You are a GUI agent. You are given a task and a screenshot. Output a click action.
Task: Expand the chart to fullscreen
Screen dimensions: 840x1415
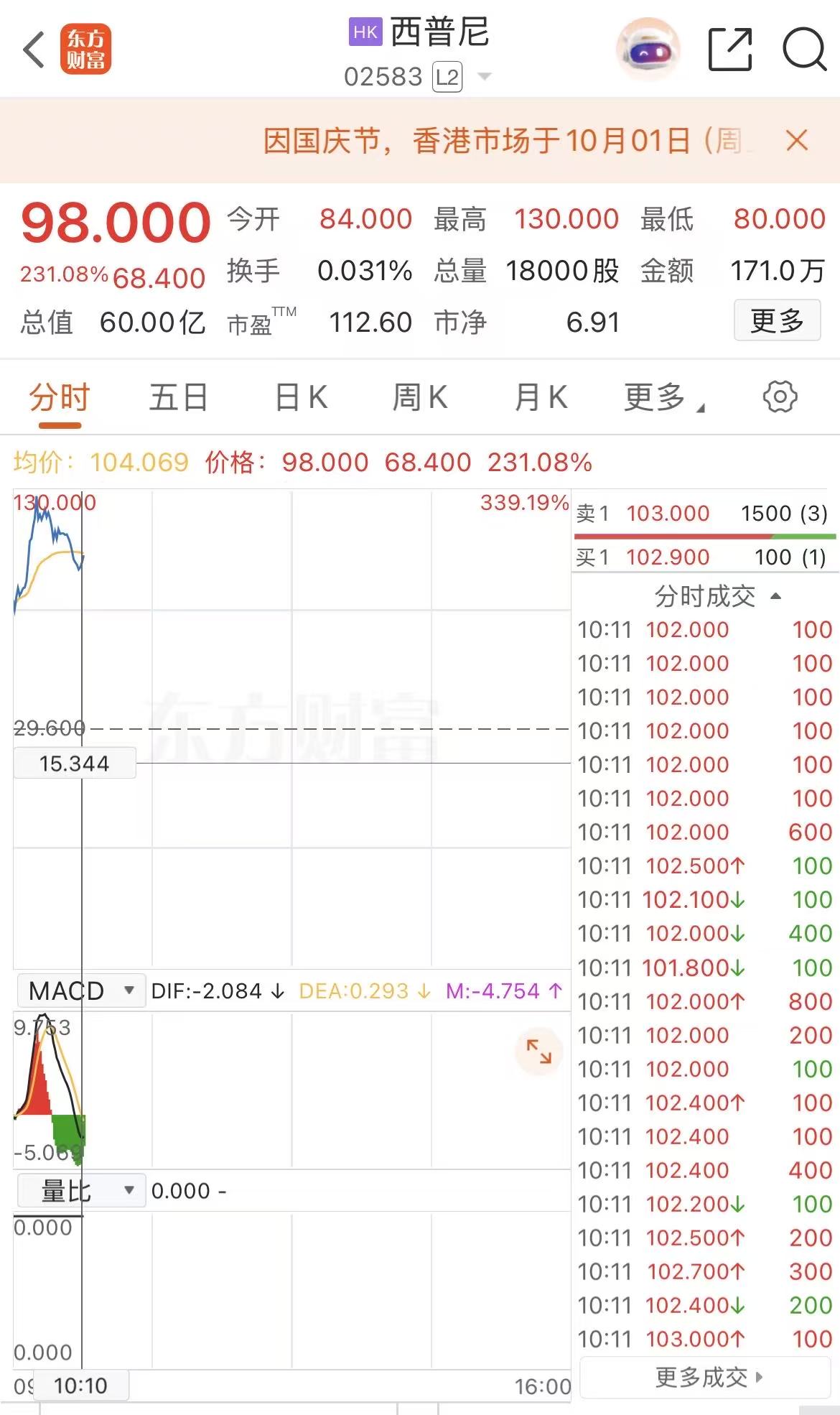point(537,1050)
